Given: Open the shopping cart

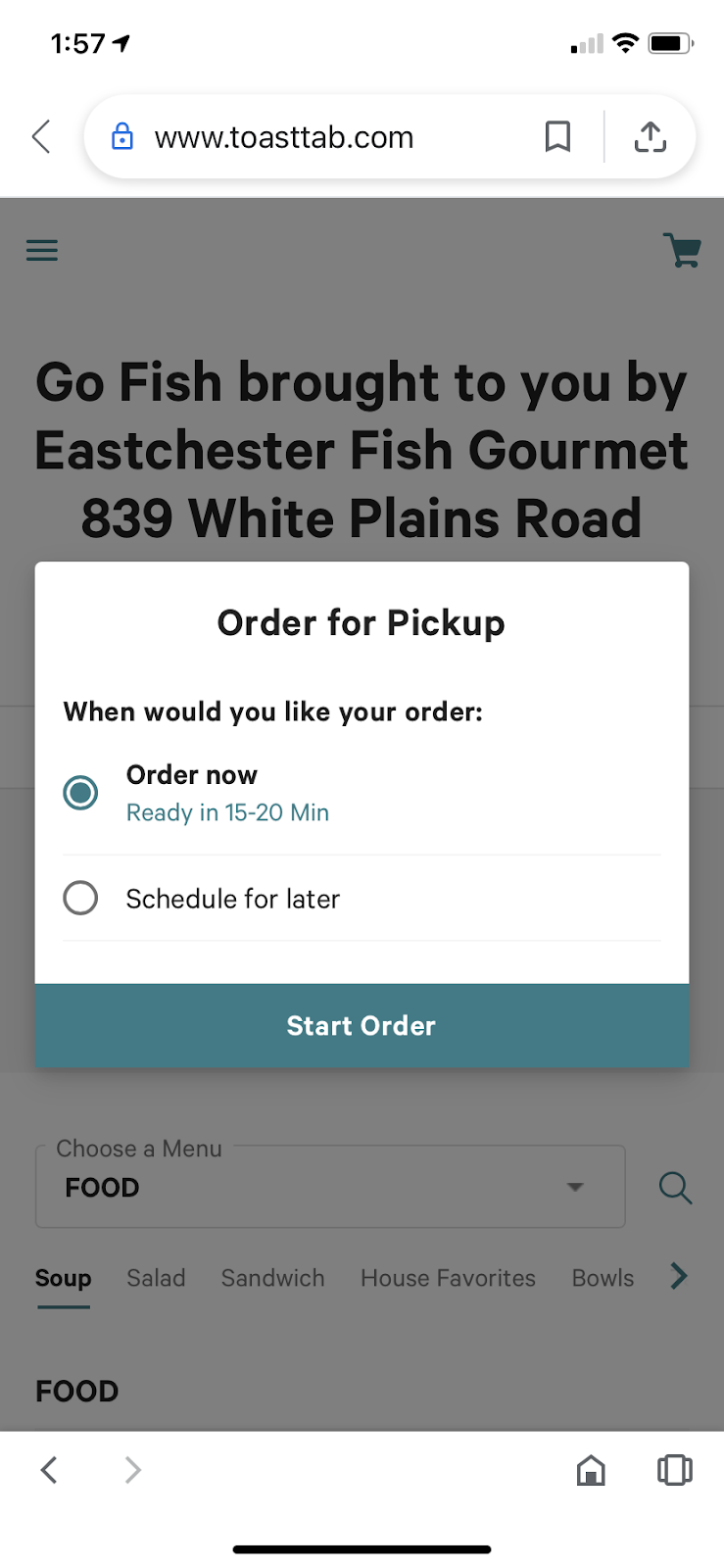Looking at the screenshot, I should [x=682, y=250].
